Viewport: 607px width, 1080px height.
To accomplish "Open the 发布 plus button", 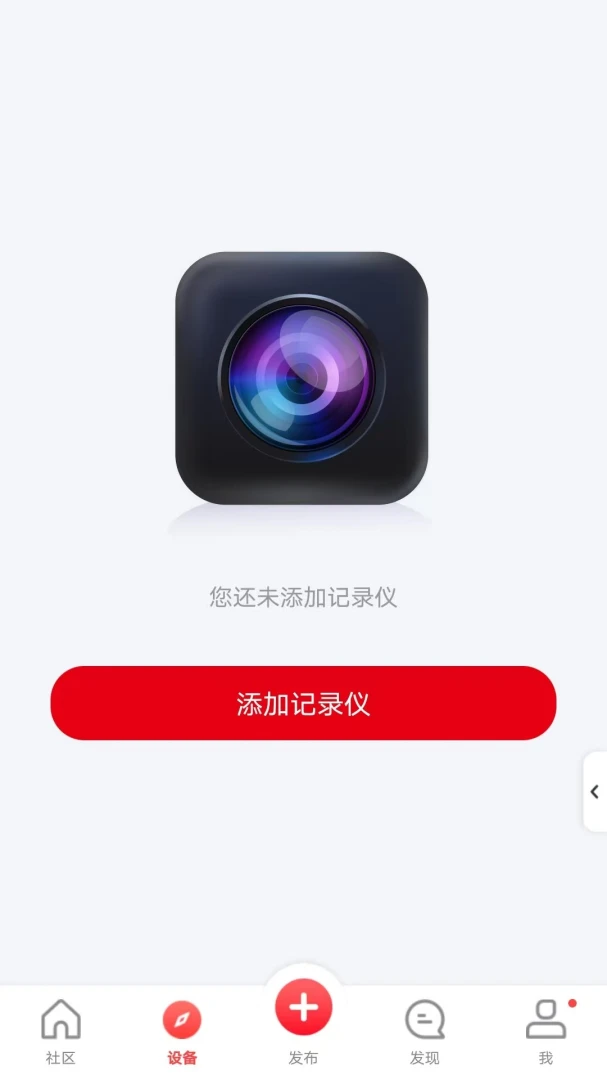I will coord(304,1008).
